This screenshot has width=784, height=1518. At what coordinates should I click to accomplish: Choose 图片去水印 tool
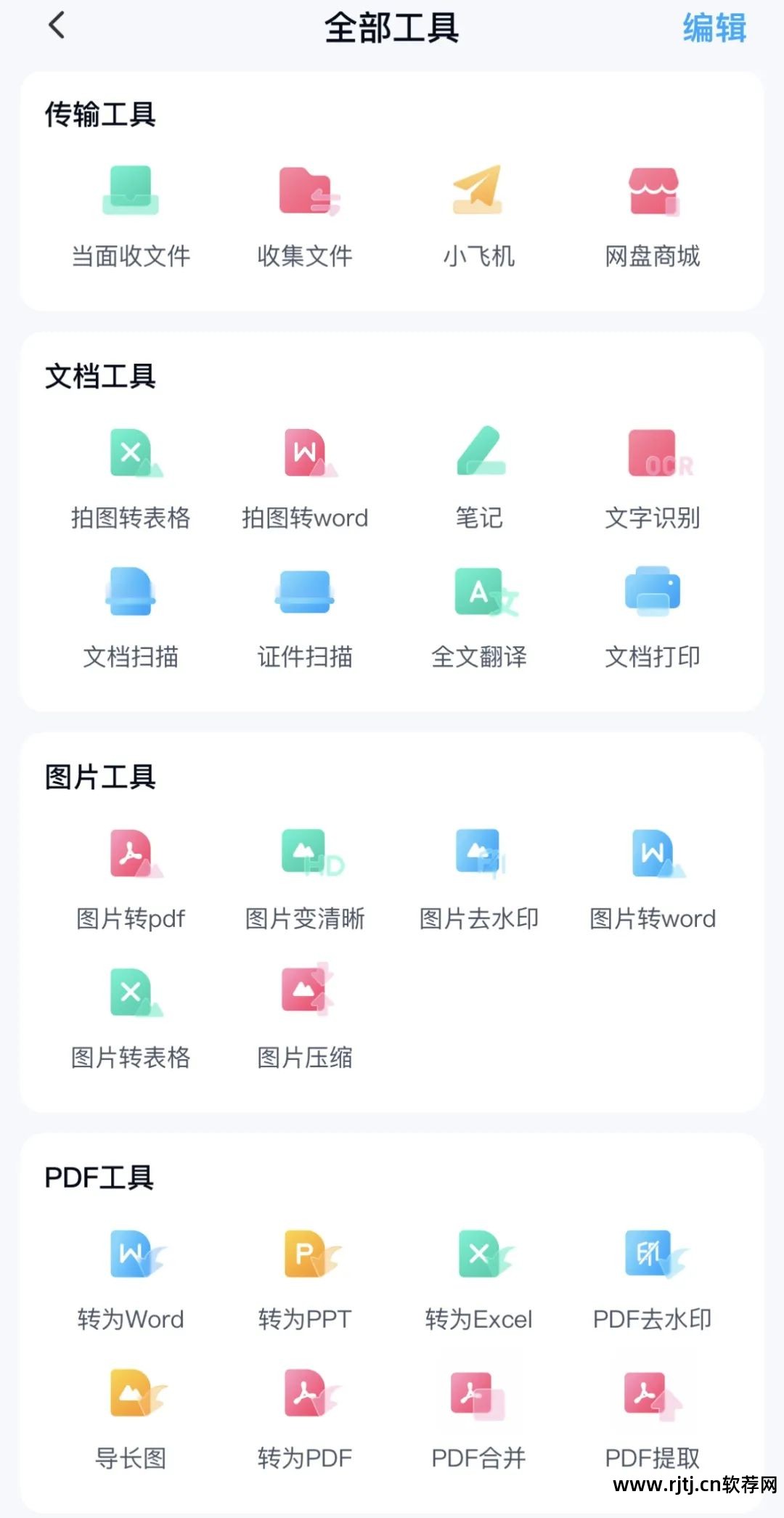(x=479, y=878)
